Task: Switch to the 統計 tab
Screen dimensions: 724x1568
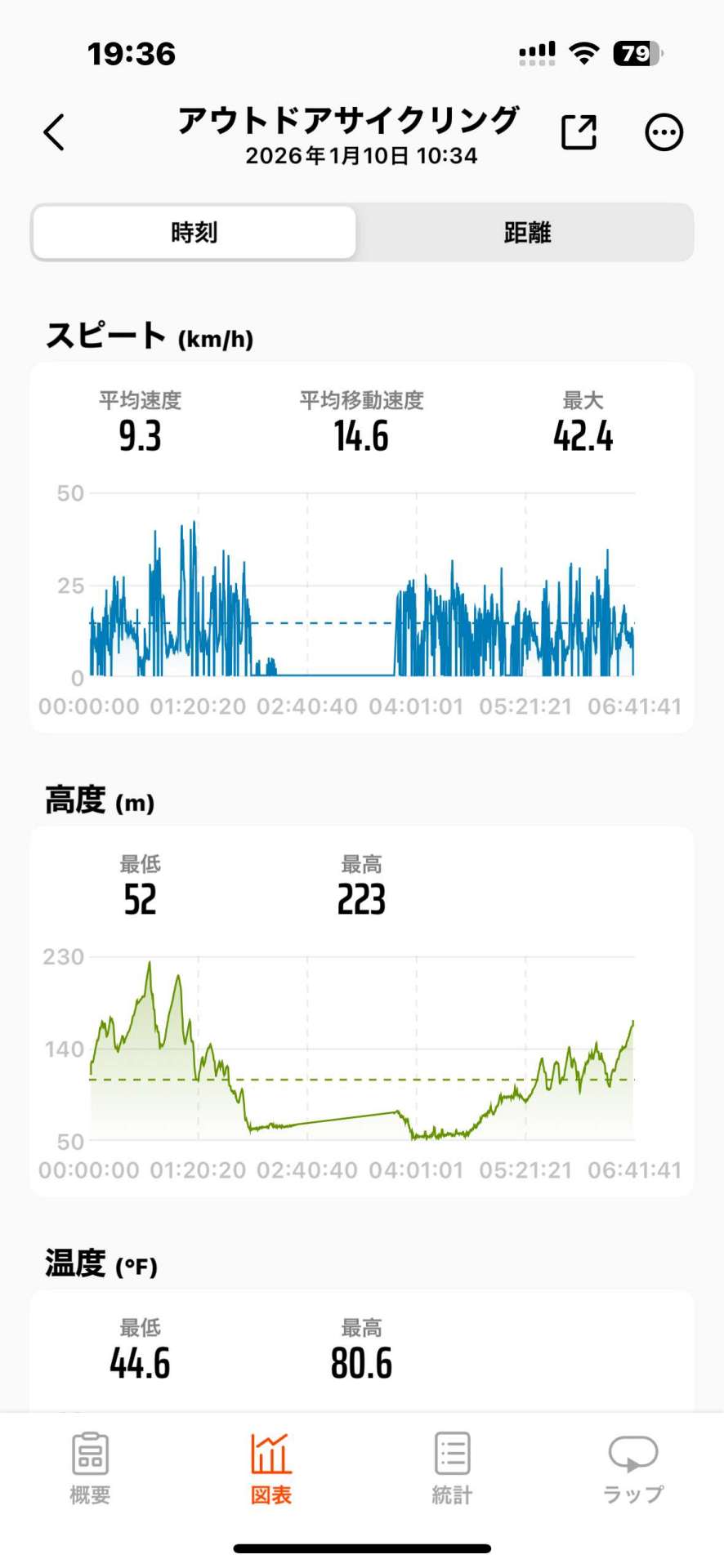Action: click(x=452, y=1468)
